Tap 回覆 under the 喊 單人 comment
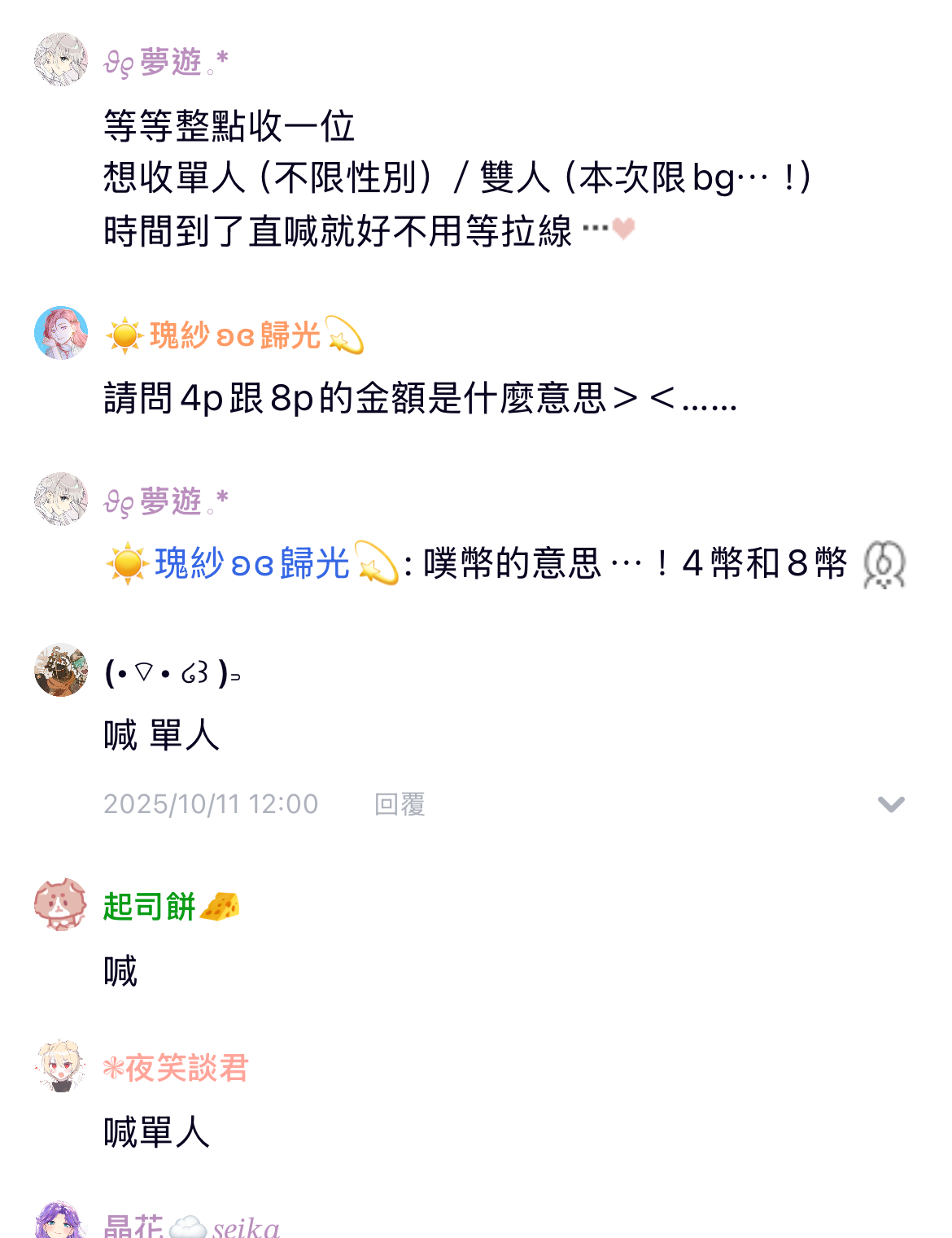 [400, 804]
